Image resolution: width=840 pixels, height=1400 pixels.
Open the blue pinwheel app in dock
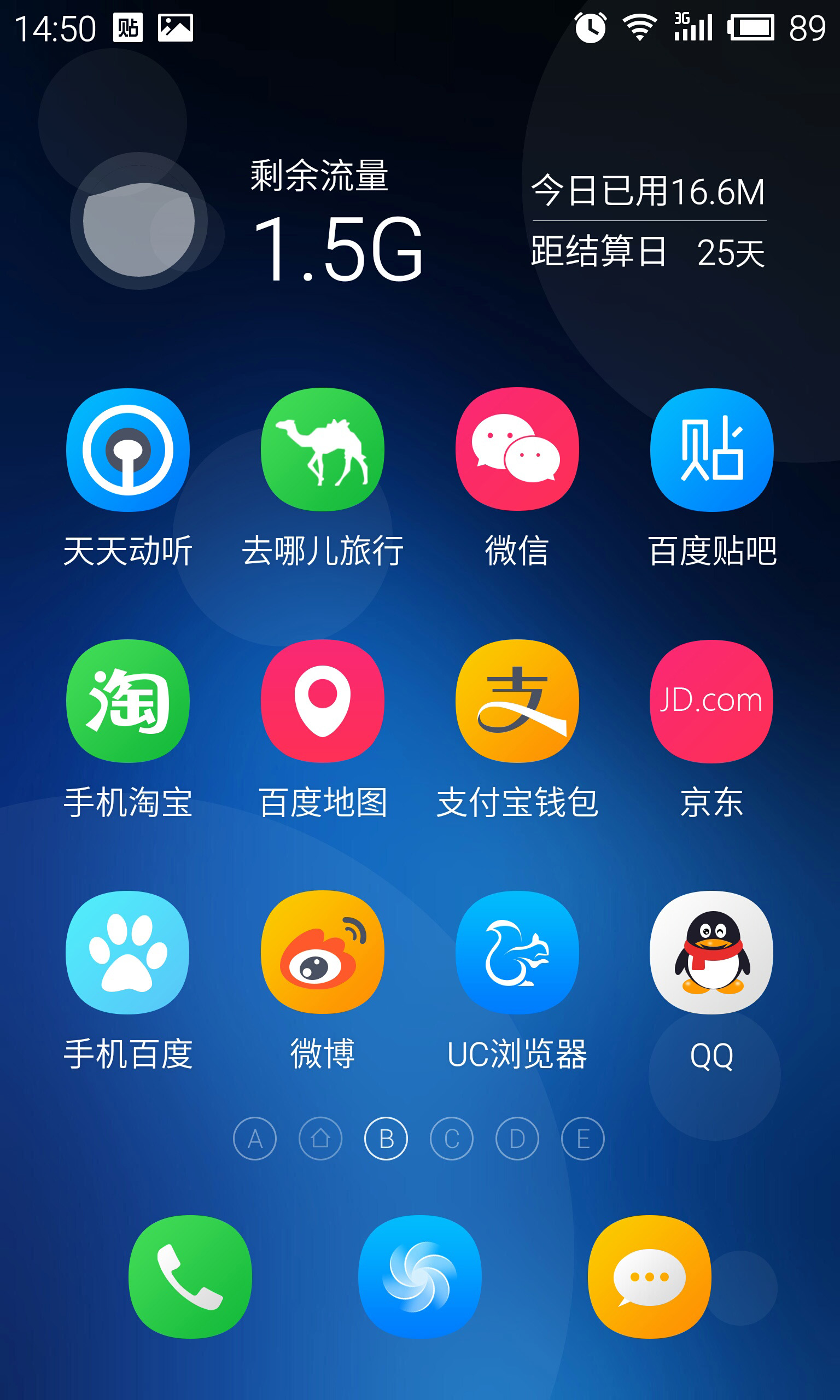(420, 1276)
